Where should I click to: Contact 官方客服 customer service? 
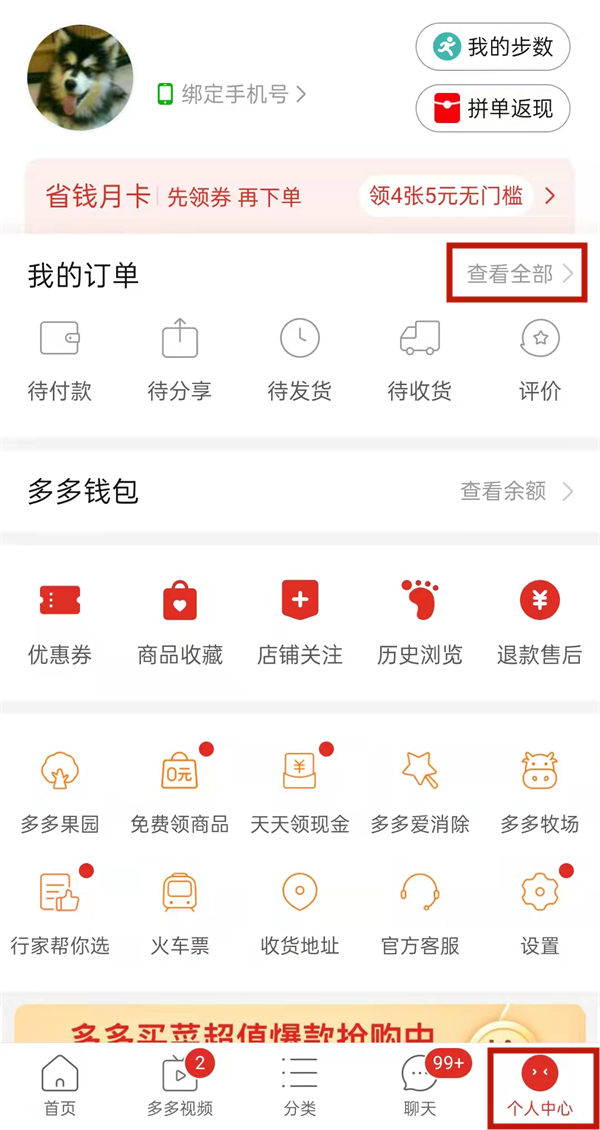[420, 912]
